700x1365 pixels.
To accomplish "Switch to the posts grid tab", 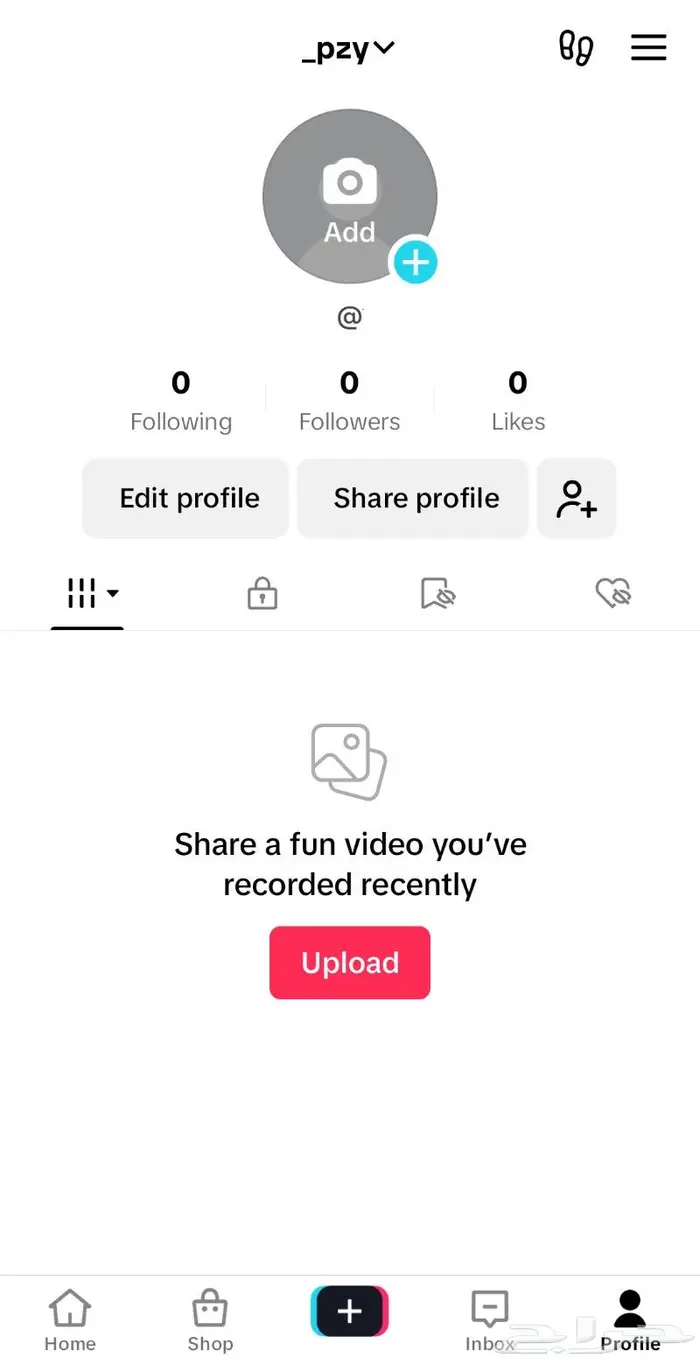I will pyautogui.click(x=88, y=594).
